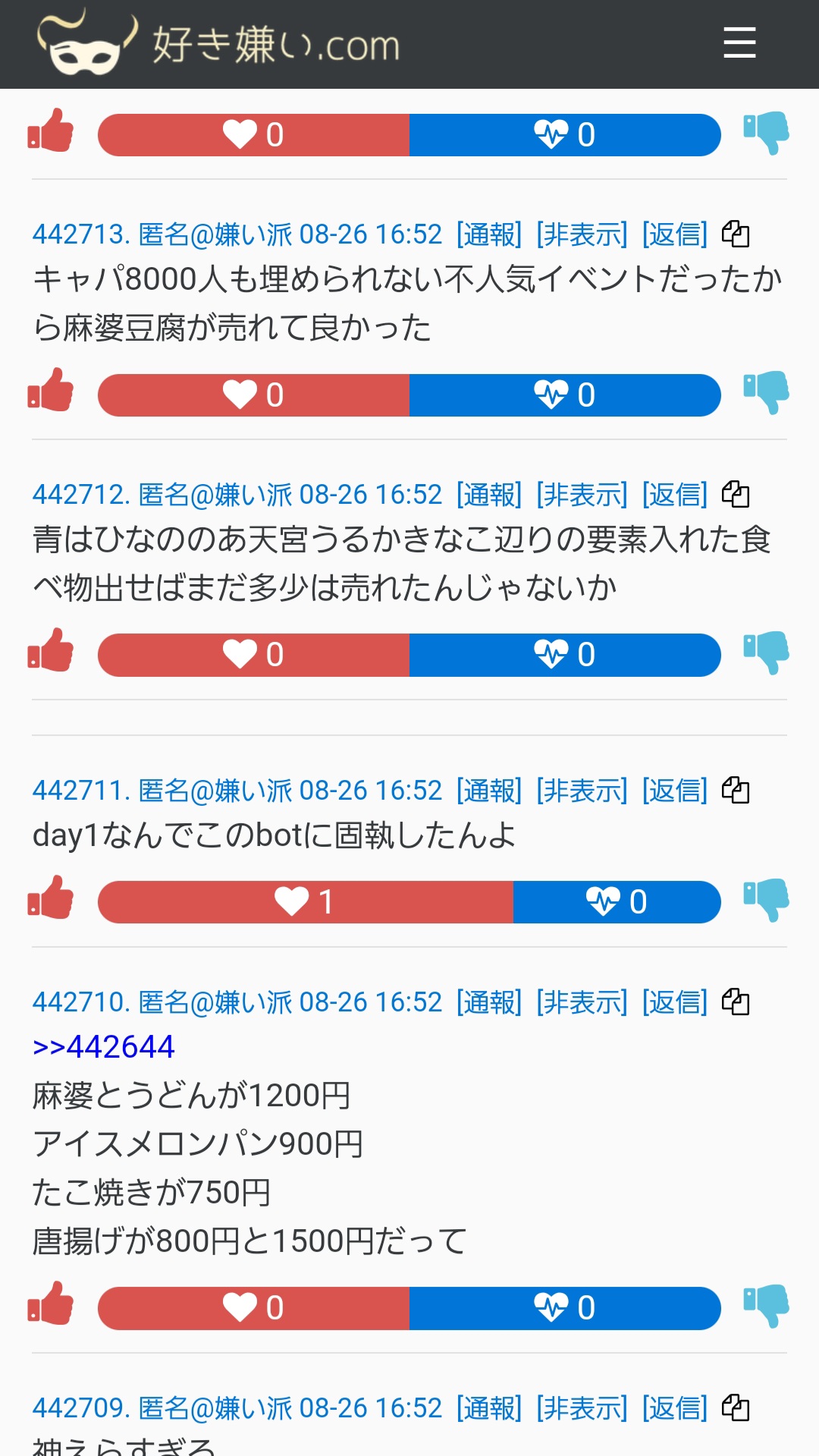Viewport: 819px width, 1456px height.
Task: Reply to comment 442710 with 返信
Action: click(674, 1002)
